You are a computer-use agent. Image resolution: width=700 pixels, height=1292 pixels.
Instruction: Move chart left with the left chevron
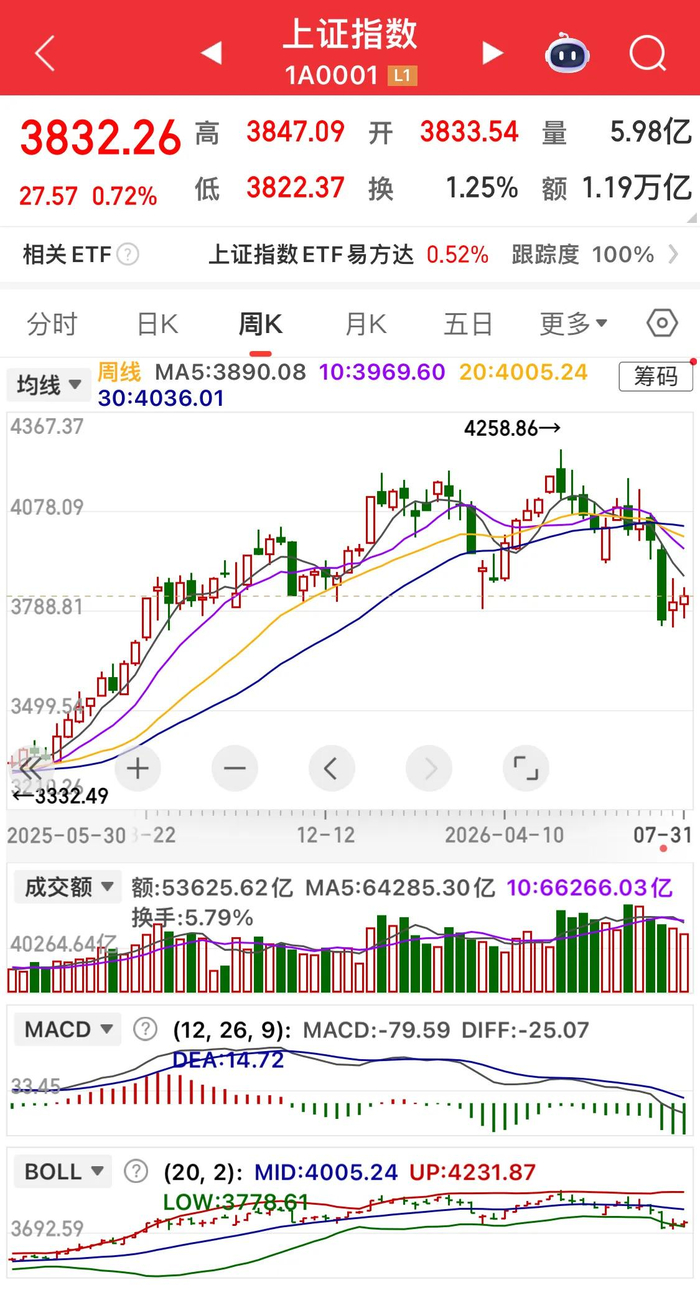click(x=331, y=768)
